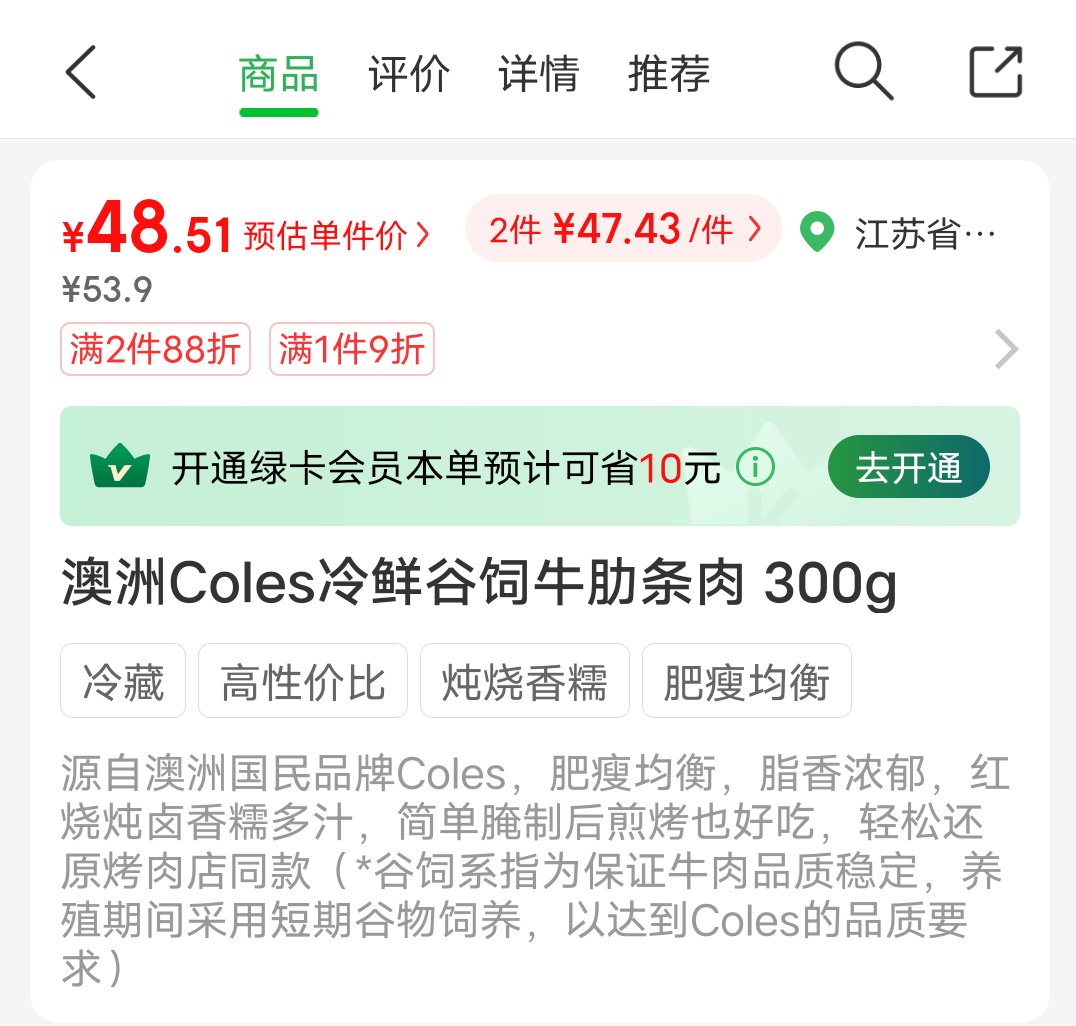This screenshot has width=1076, height=1026.
Task: Switch to the 详情 tab
Action: click(x=538, y=75)
